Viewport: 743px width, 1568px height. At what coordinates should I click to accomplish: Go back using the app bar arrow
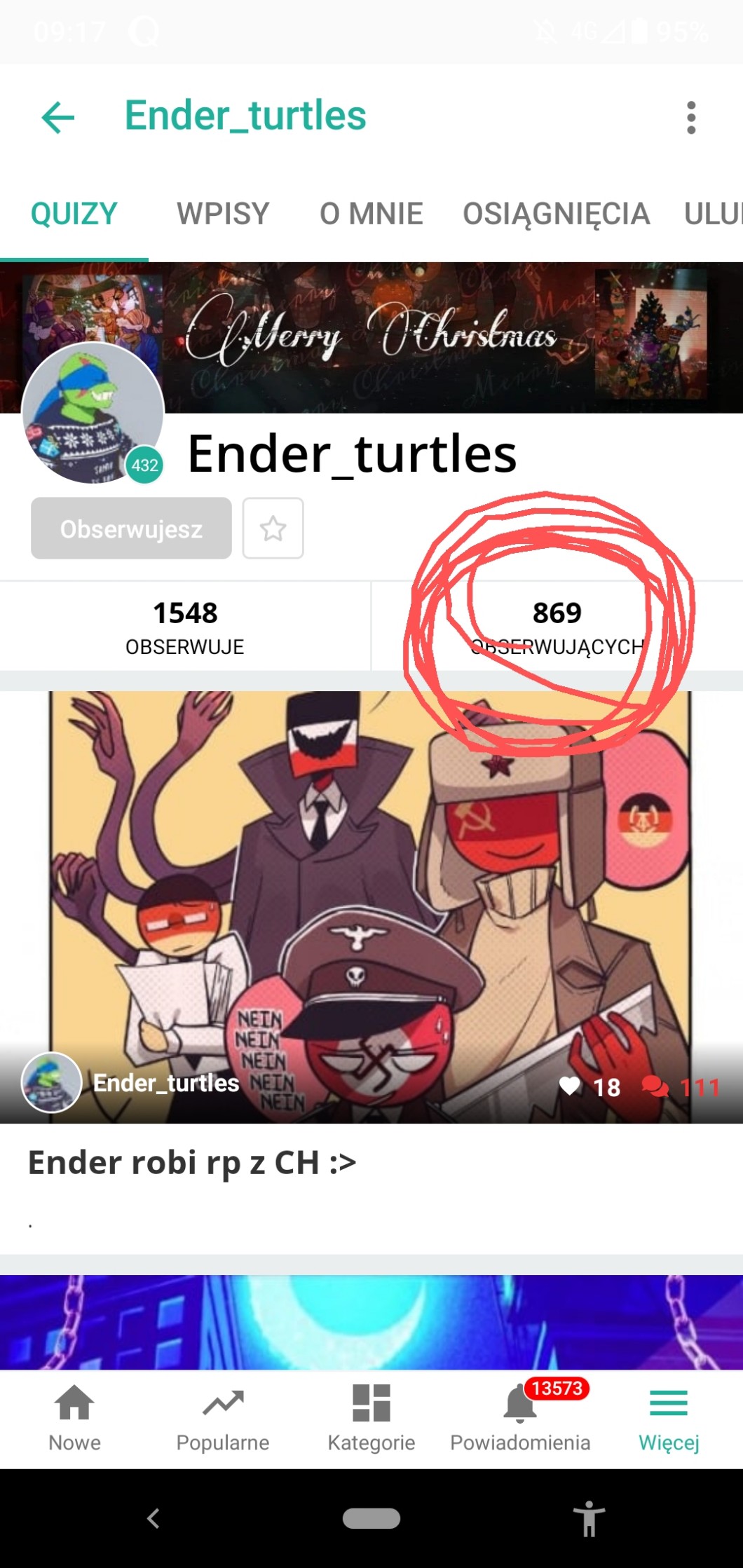pyautogui.click(x=58, y=117)
